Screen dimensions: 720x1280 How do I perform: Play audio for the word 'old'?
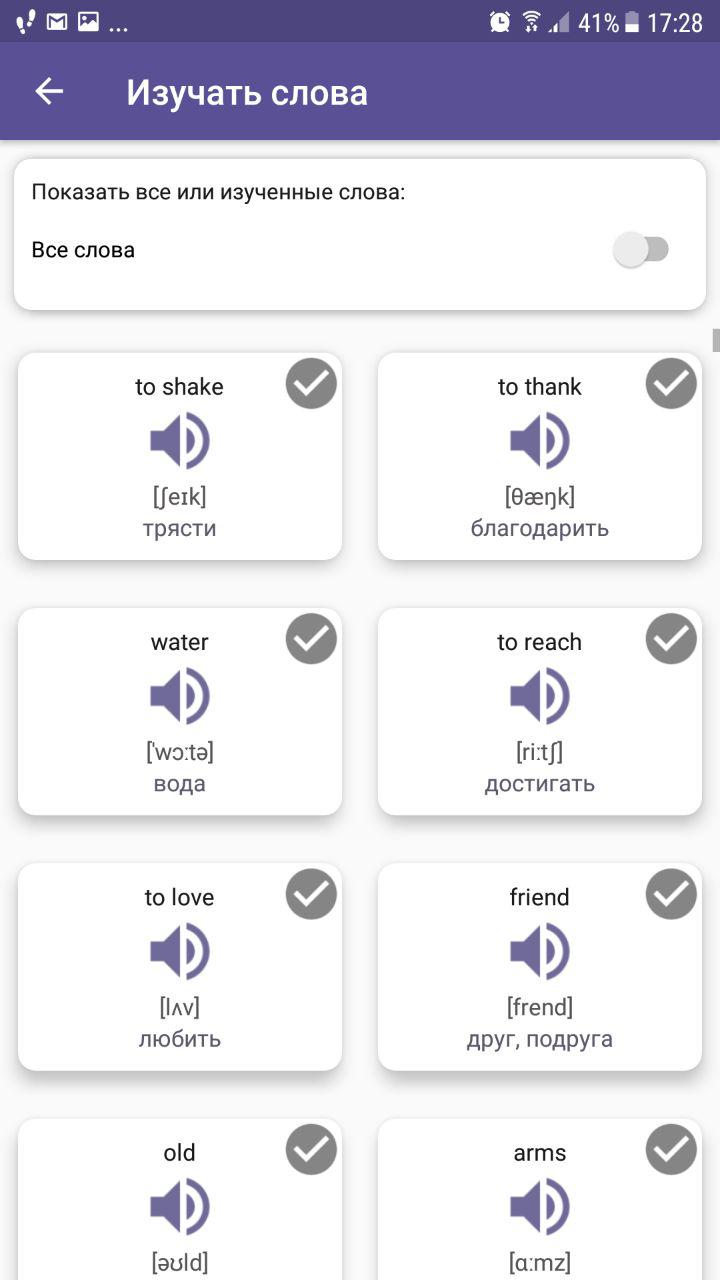click(x=180, y=1206)
